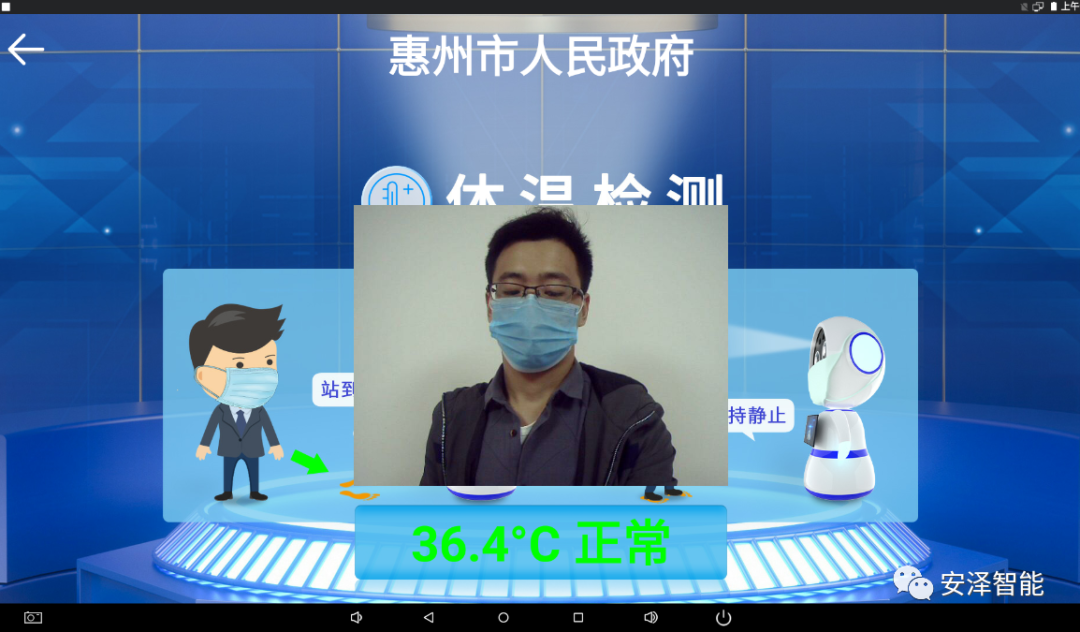Raise the volume in the bottom bar

pos(651,618)
